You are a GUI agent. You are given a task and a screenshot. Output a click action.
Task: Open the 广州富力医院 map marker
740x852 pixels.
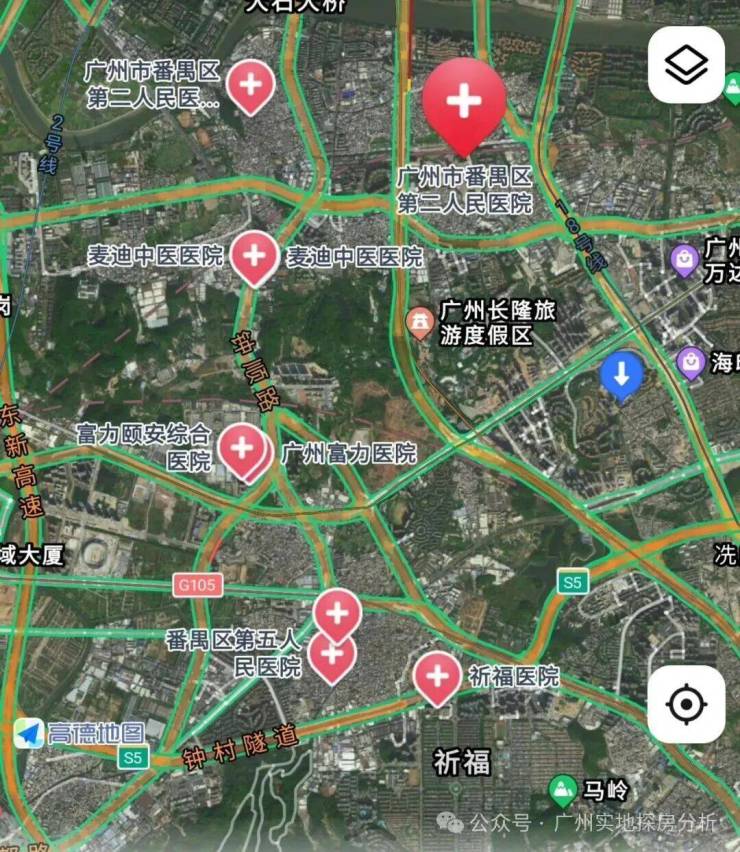click(x=242, y=450)
